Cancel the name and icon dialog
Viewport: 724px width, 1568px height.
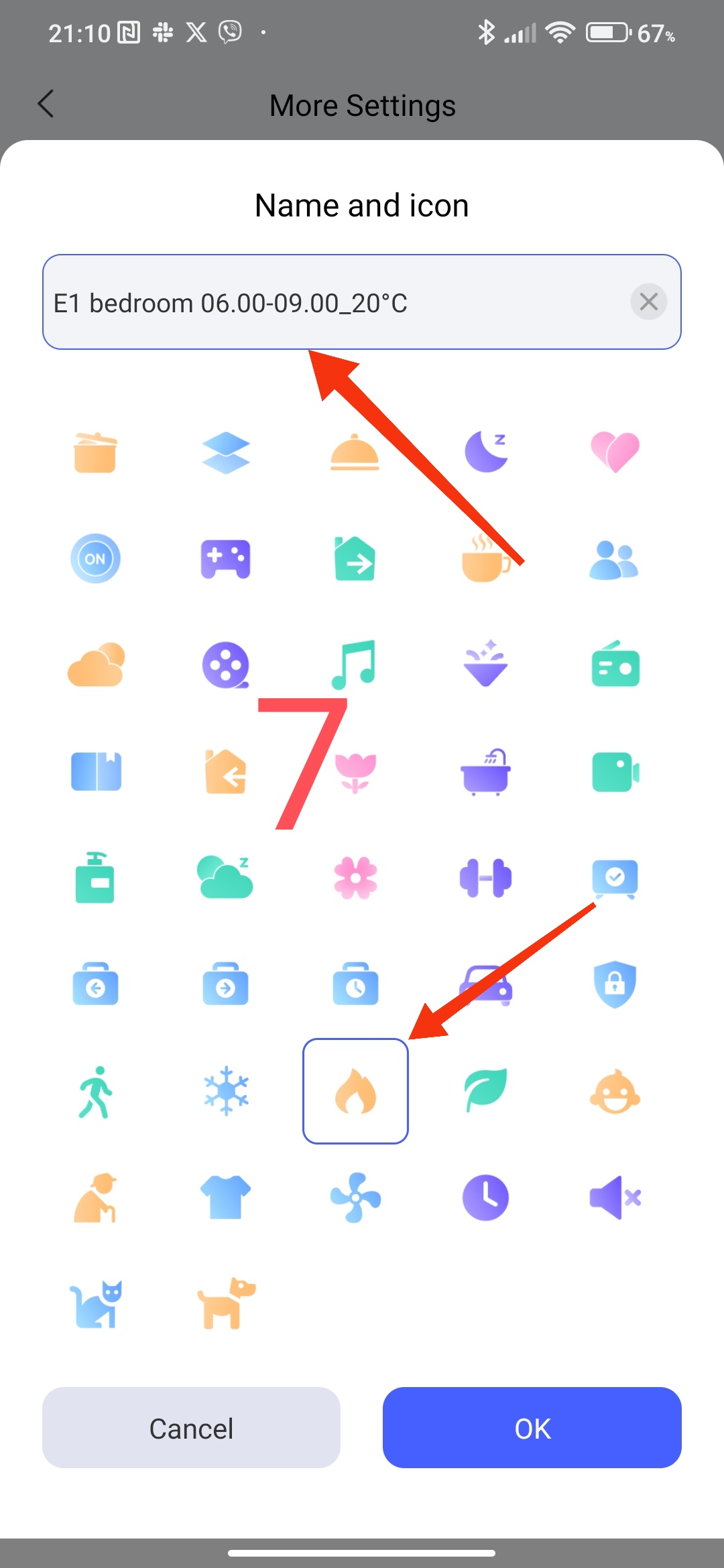pos(191,1428)
